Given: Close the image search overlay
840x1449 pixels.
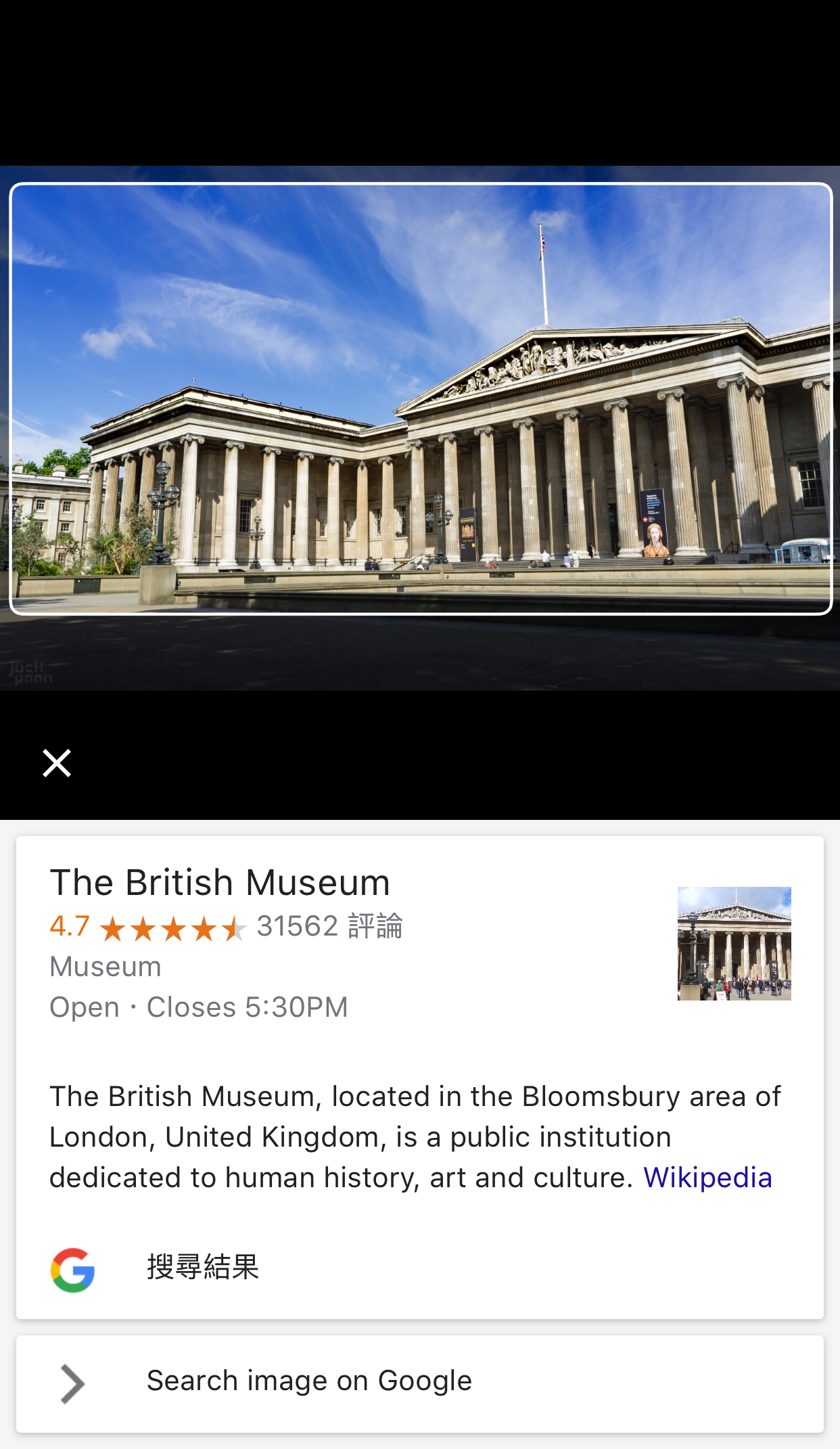Looking at the screenshot, I should pyautogui.click(x=57, y=763).
